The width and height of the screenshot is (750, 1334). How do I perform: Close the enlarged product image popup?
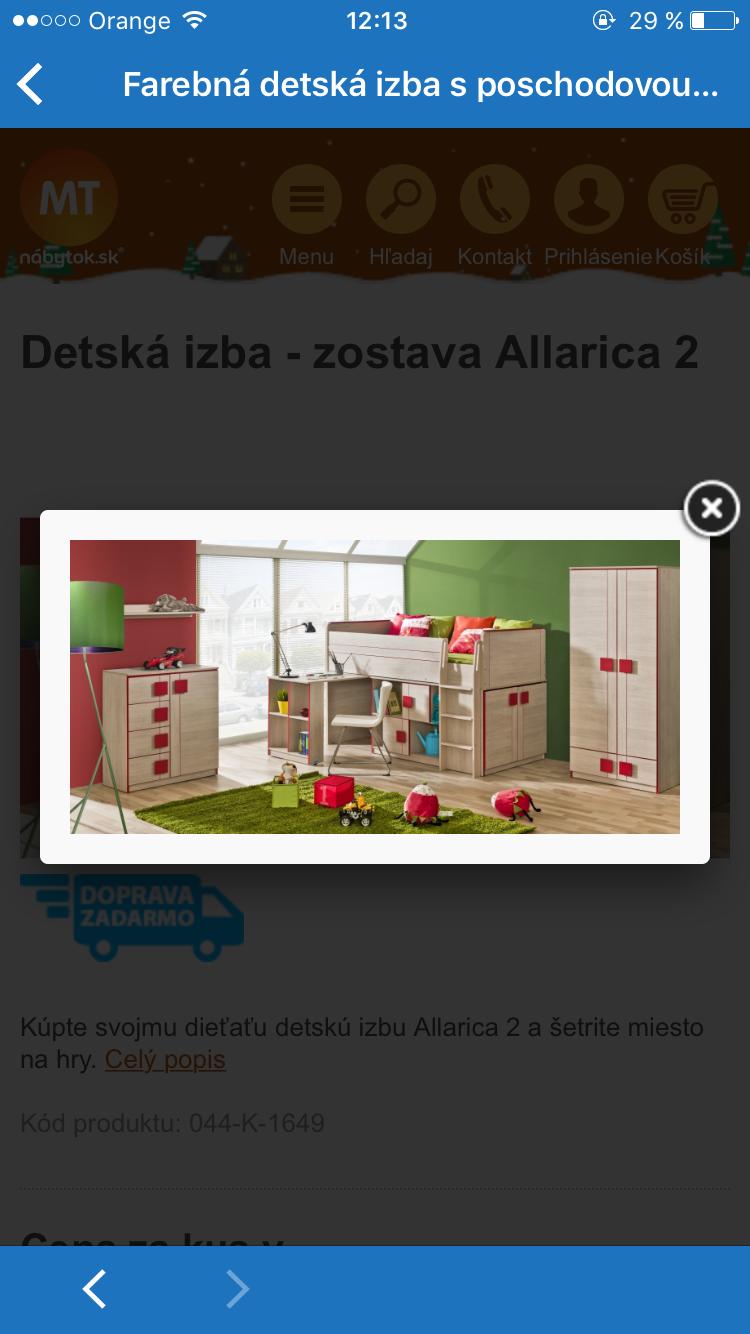711,509
